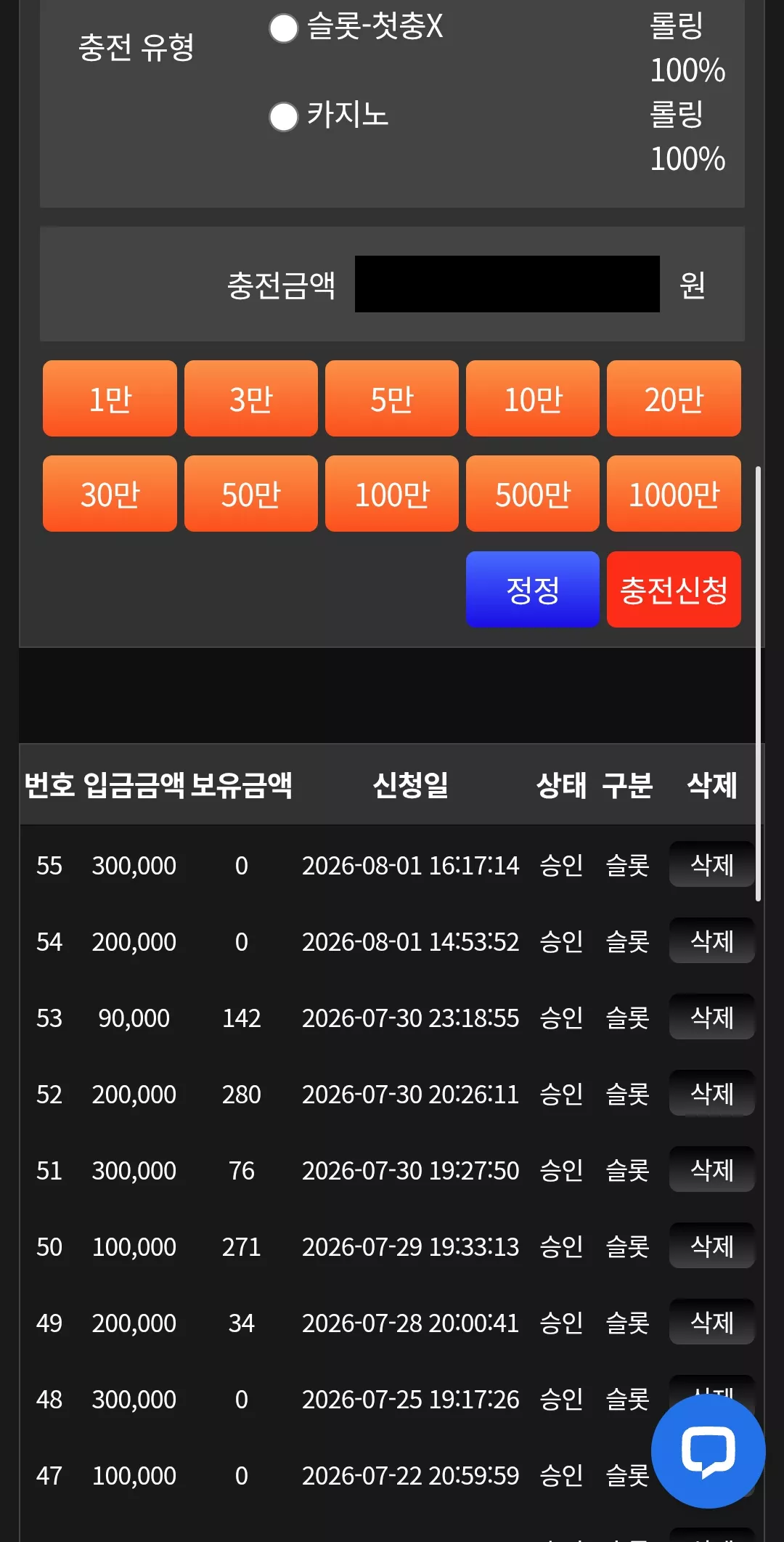
Task: Delete the 2026-07-29 record number 50
Action: tap(711, 1246)
